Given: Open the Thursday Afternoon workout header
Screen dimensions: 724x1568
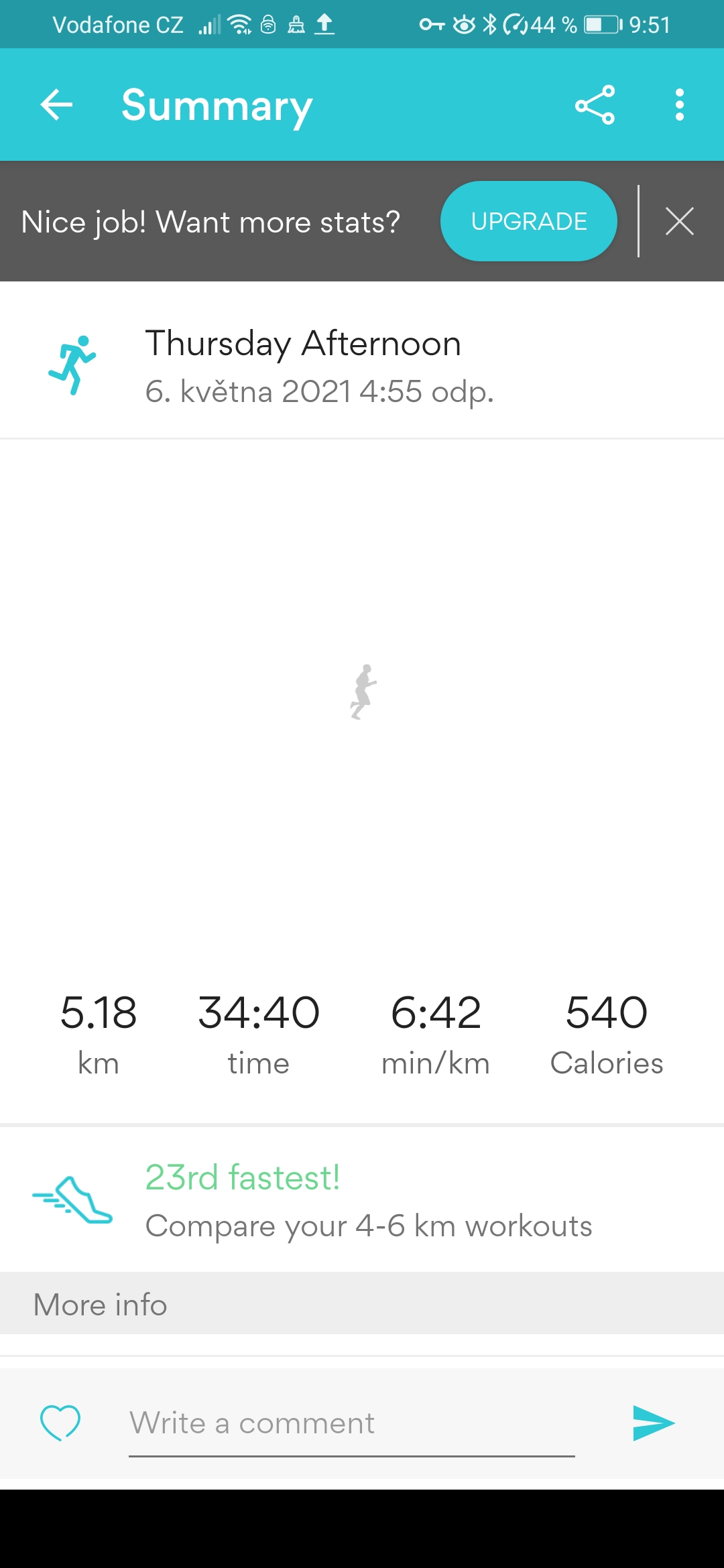Looking at the screenshot, I should point(362,365).
